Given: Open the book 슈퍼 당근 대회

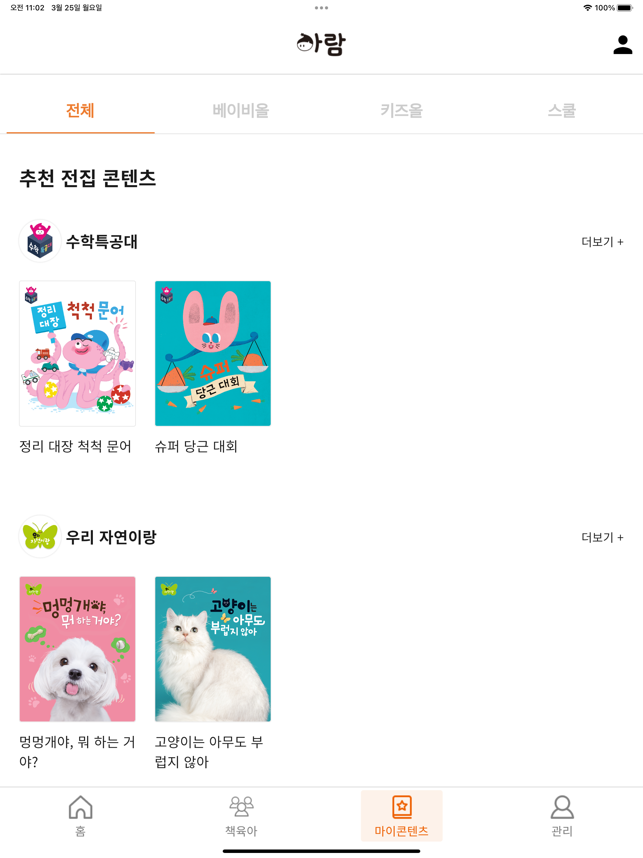Looking at the screenshot, I should tap(212, 353).
